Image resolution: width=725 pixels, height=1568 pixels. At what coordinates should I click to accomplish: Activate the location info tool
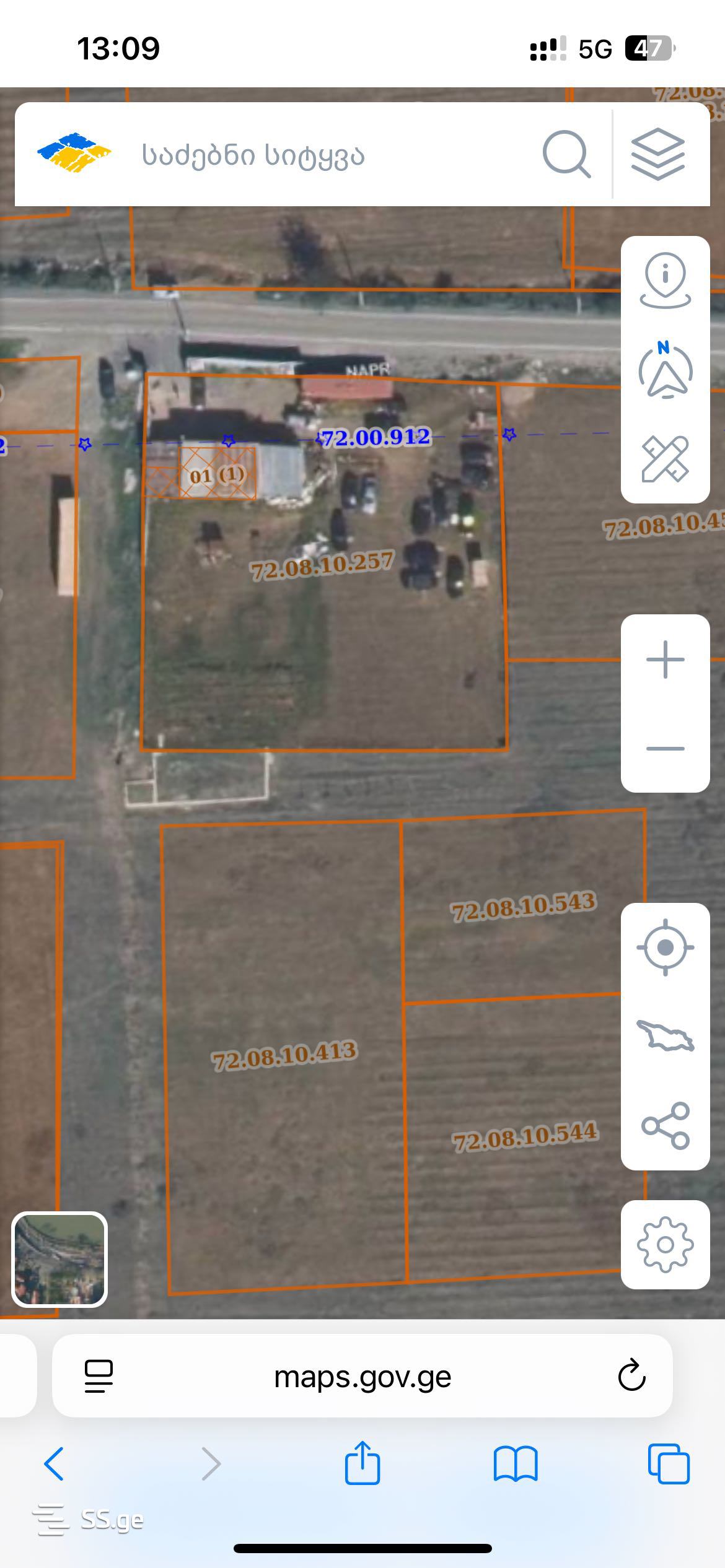(x=665, y=281)
